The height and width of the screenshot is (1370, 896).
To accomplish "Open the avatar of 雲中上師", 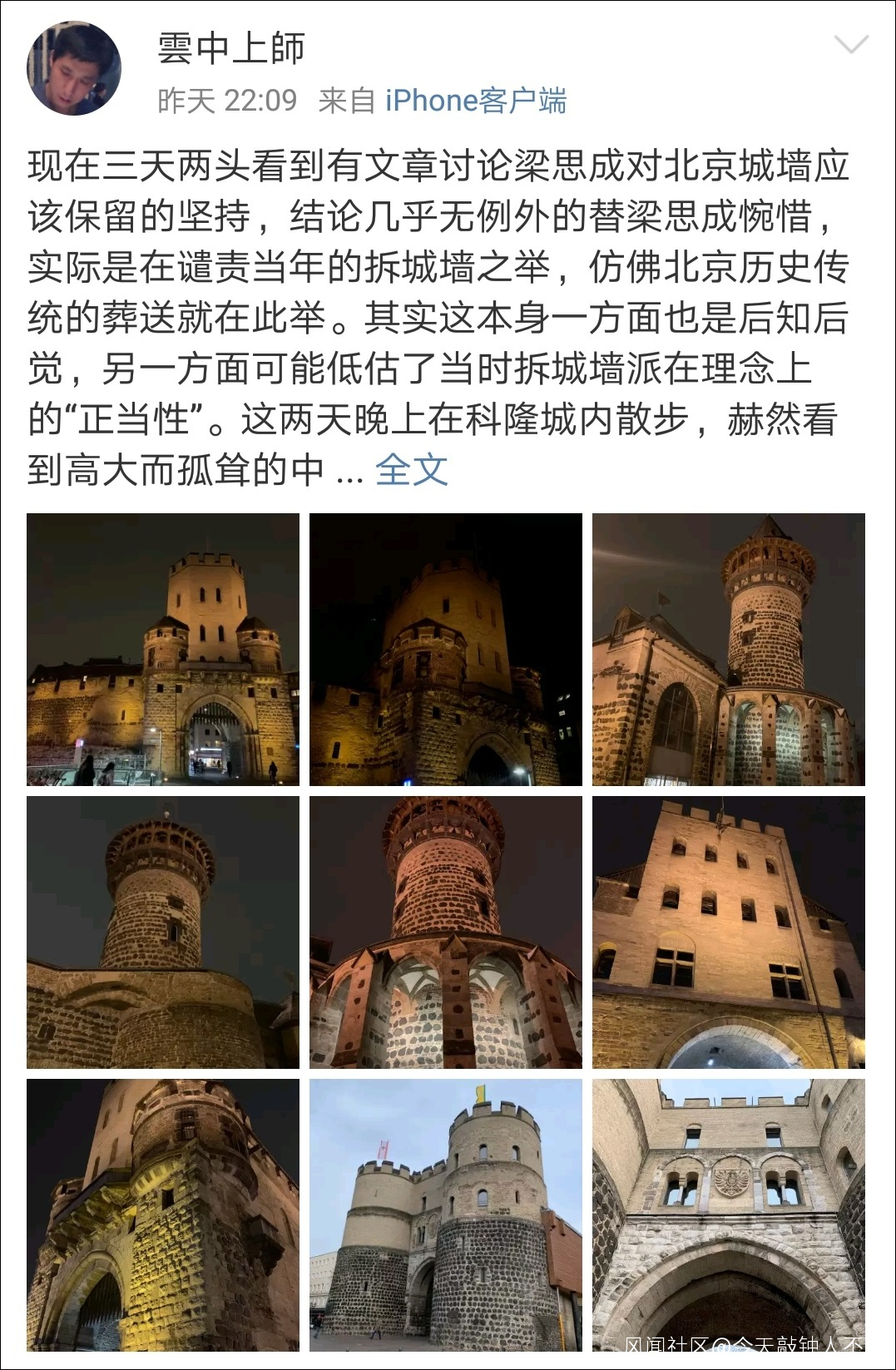I will tap(74, 68).
